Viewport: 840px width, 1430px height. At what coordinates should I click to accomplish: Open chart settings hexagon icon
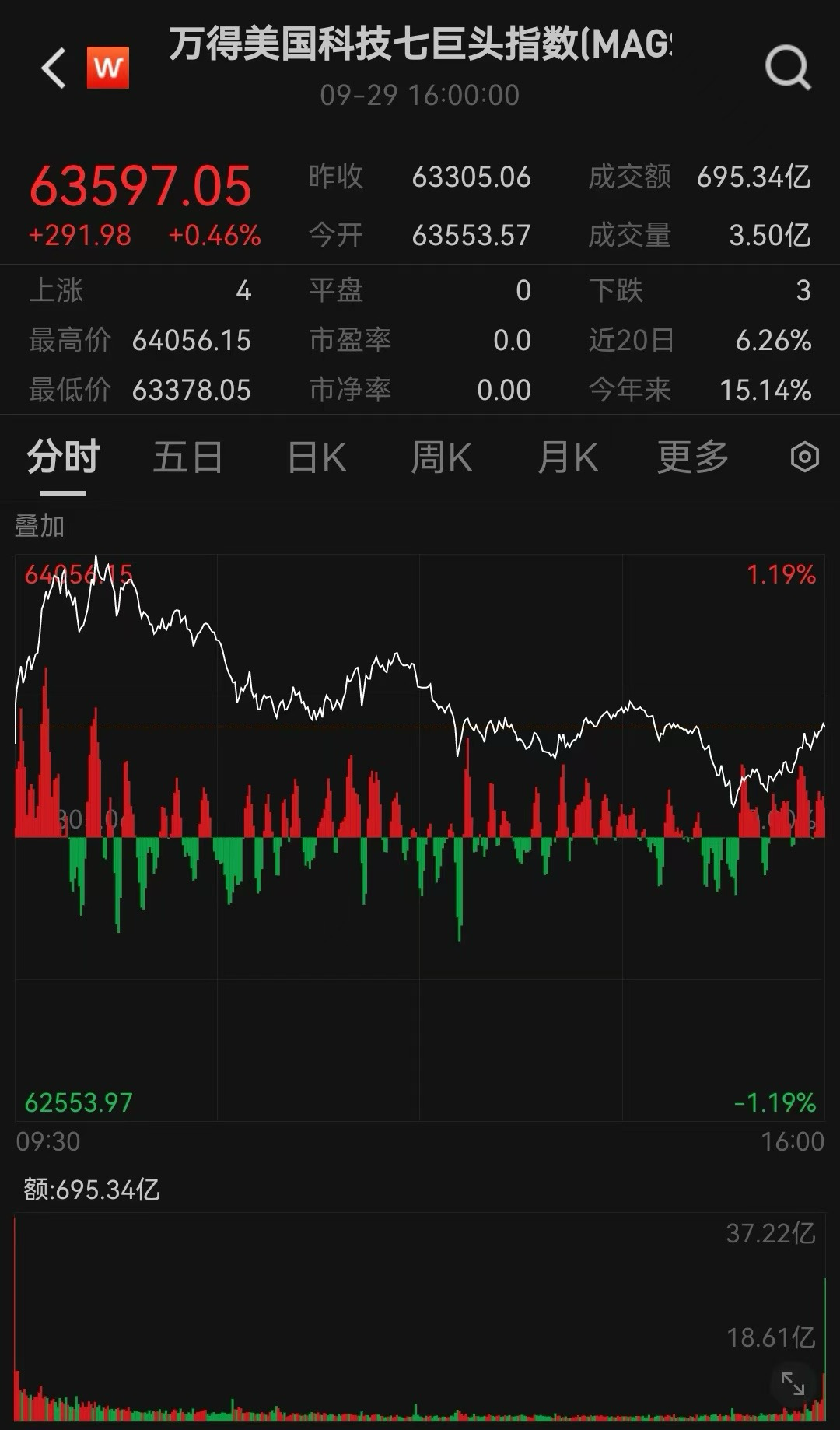point(804,457)
